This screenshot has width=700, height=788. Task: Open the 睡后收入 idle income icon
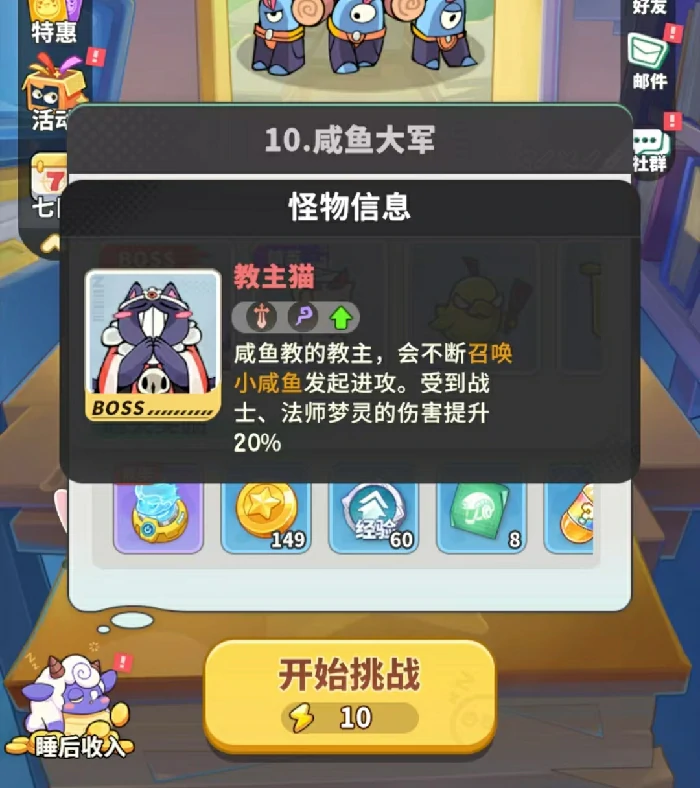[70, 706]
